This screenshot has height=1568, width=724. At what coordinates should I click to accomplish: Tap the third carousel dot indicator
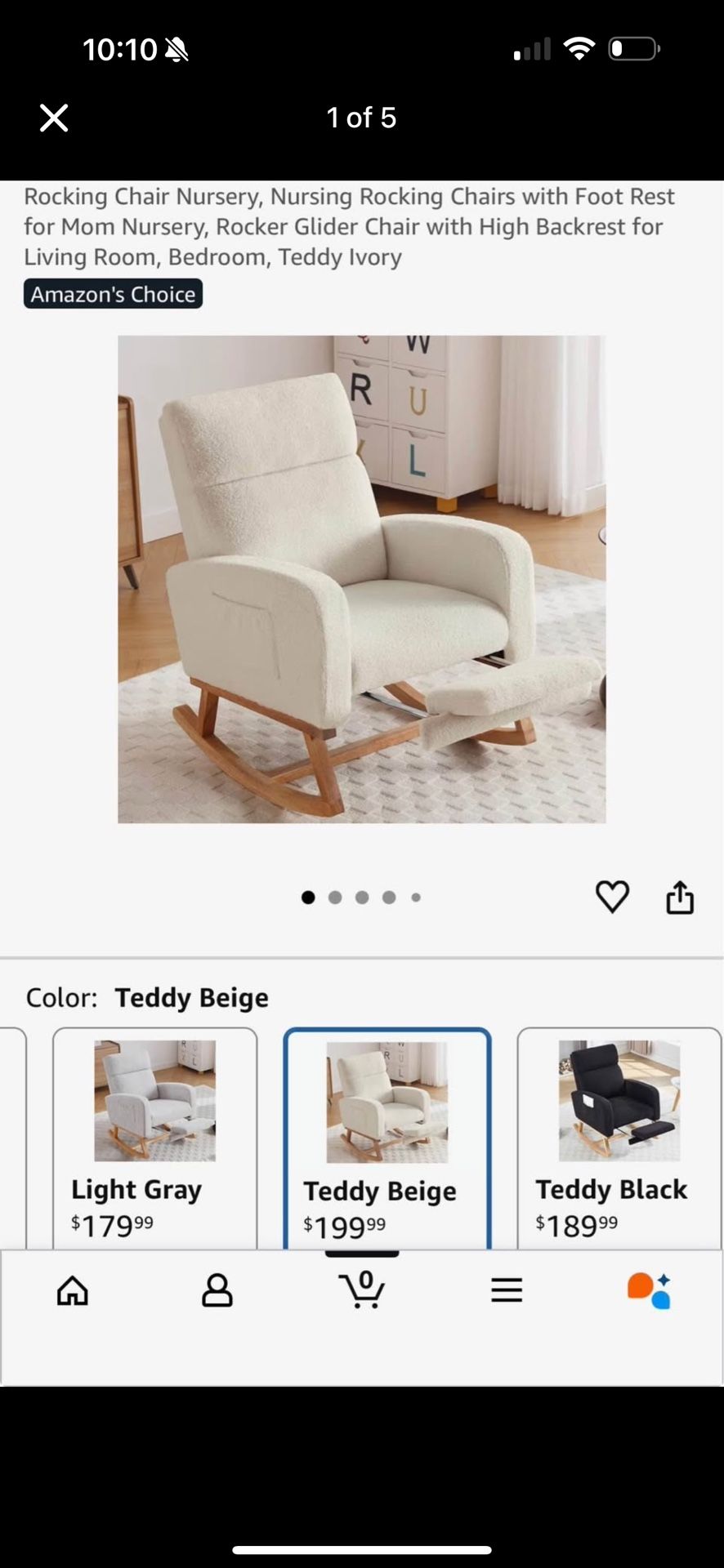(362, 897)
